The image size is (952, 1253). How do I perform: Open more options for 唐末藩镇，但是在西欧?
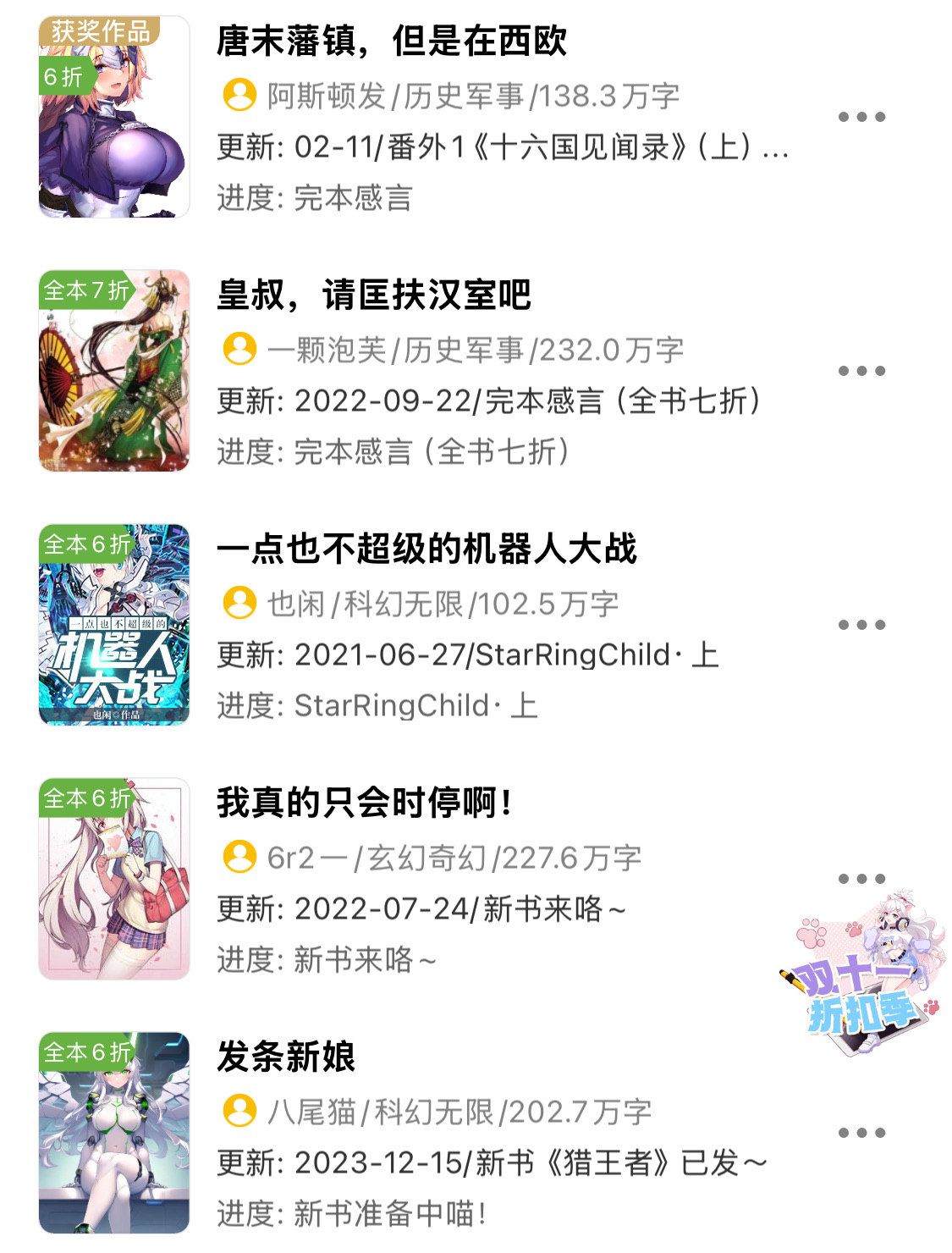click(861, 117)
